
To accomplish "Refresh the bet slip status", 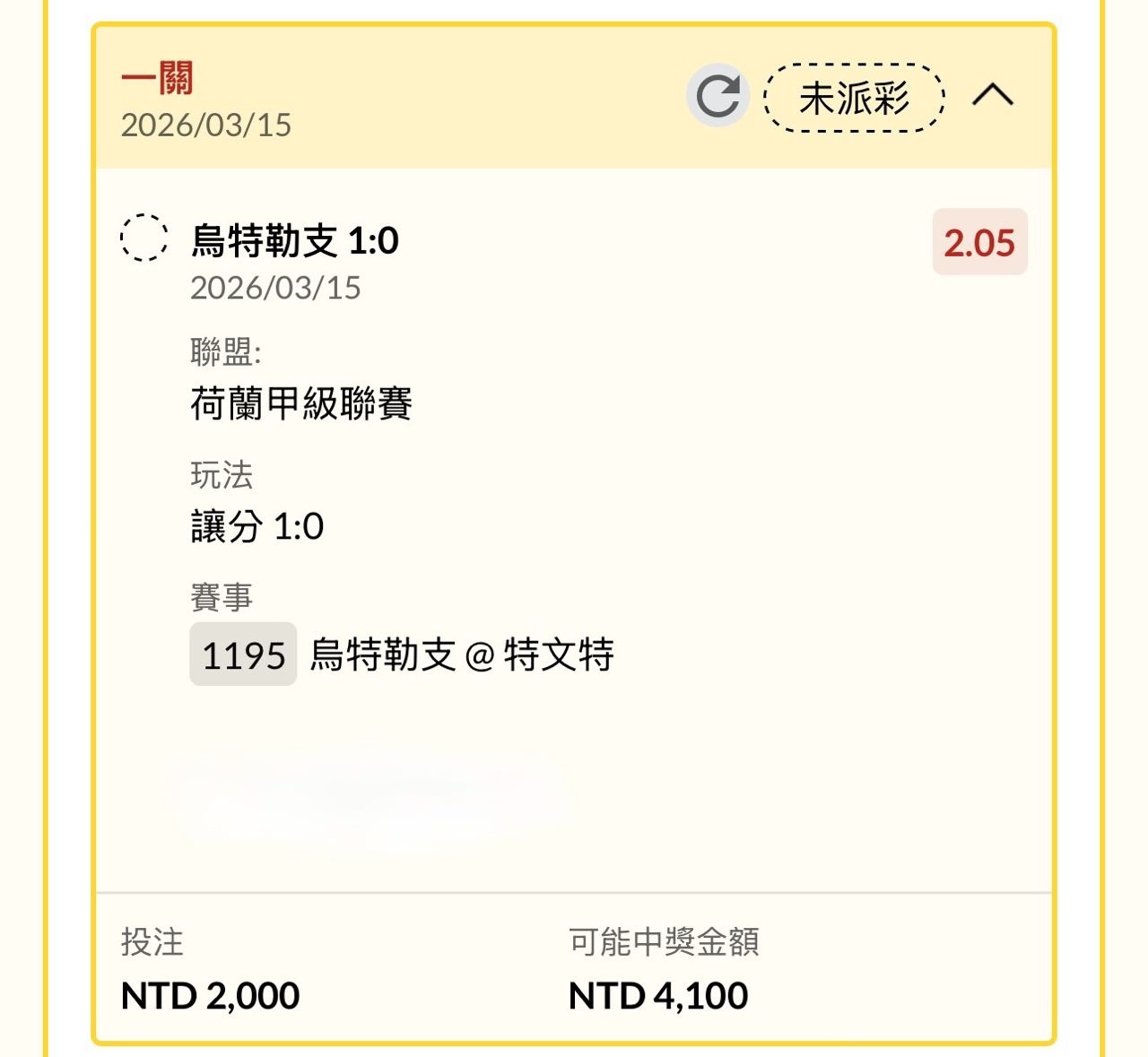I will (x=717, y=96).
